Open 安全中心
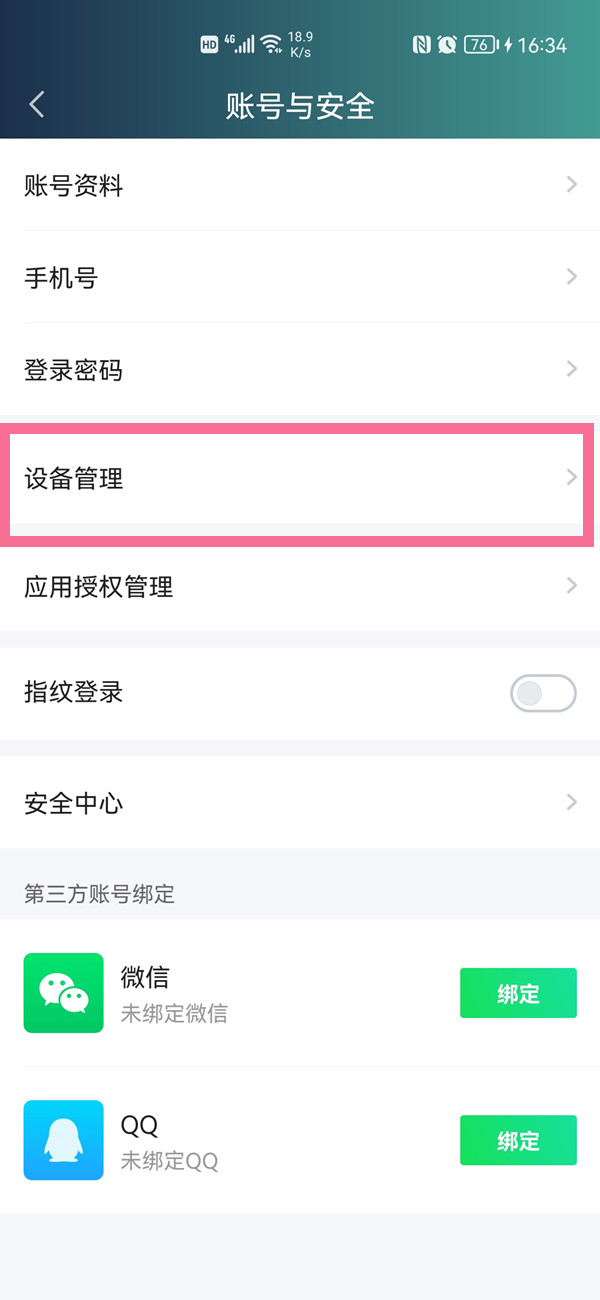This screenshot has width=600, height=1300. (300, 802)
